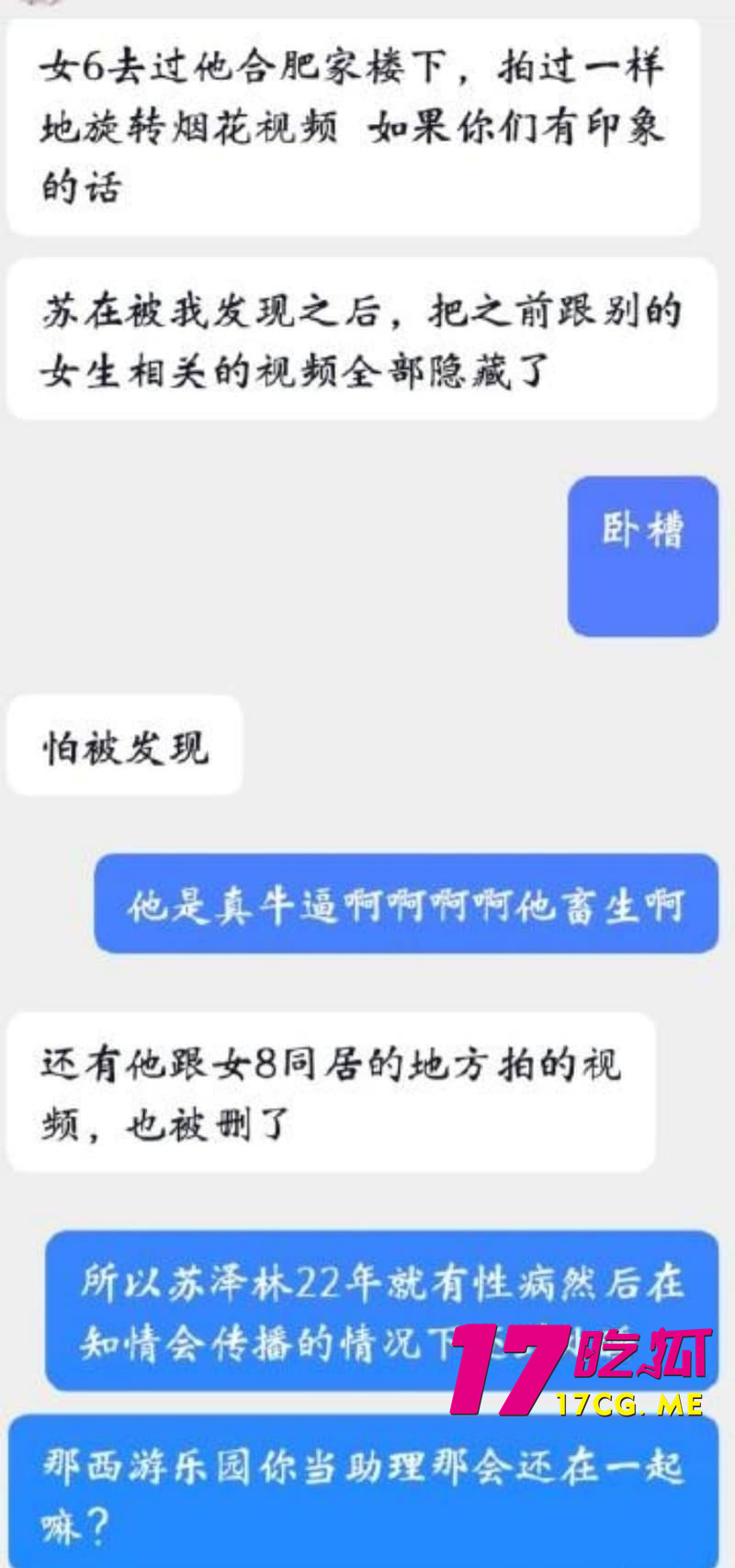The height and width of the screenshot is (1568, 735).
Task: Click the 17CG.ME watermark text
Action: tap(611, 1401)
